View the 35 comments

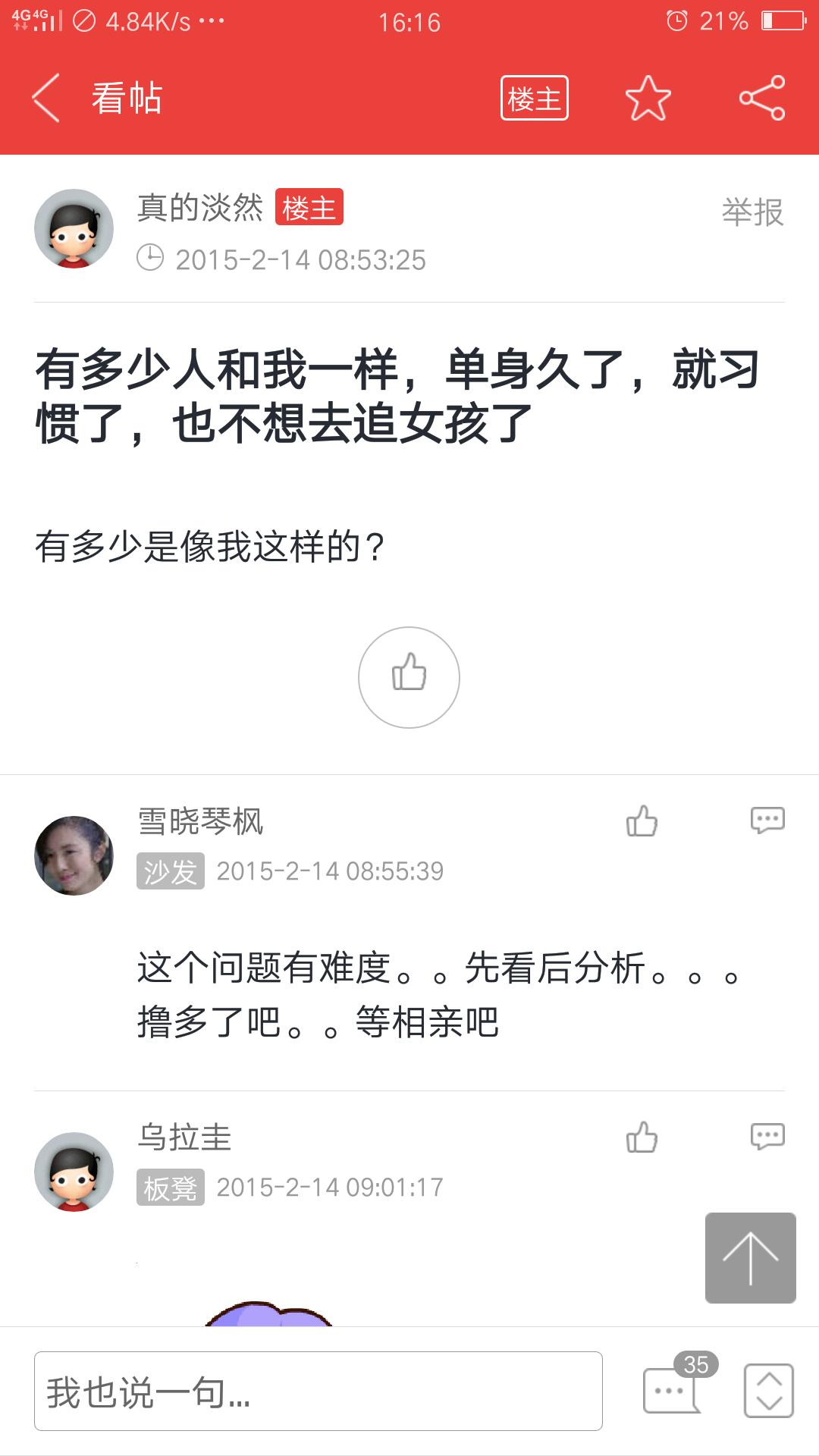(672, 1389)
